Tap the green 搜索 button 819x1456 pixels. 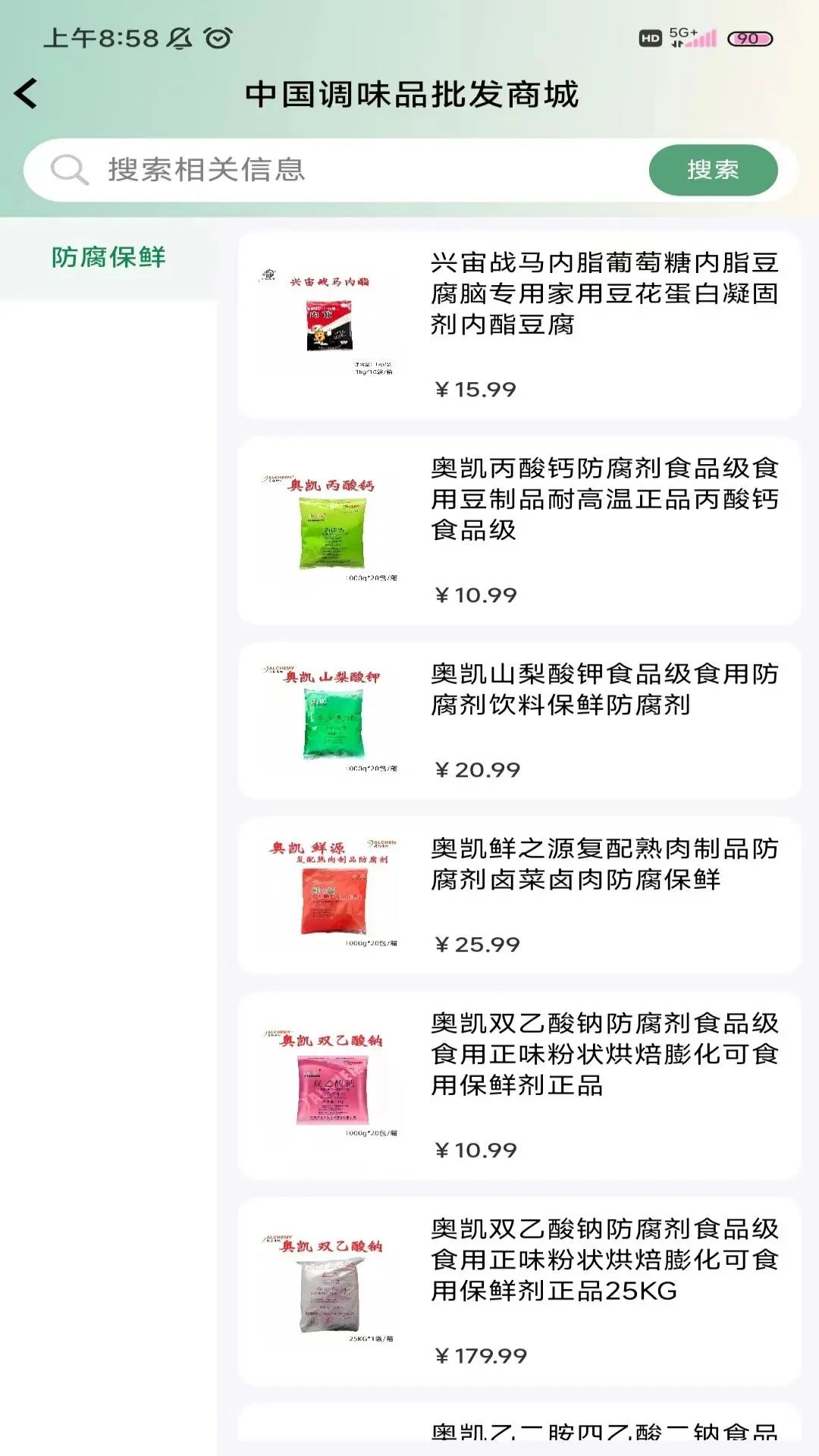click(712, 170)
